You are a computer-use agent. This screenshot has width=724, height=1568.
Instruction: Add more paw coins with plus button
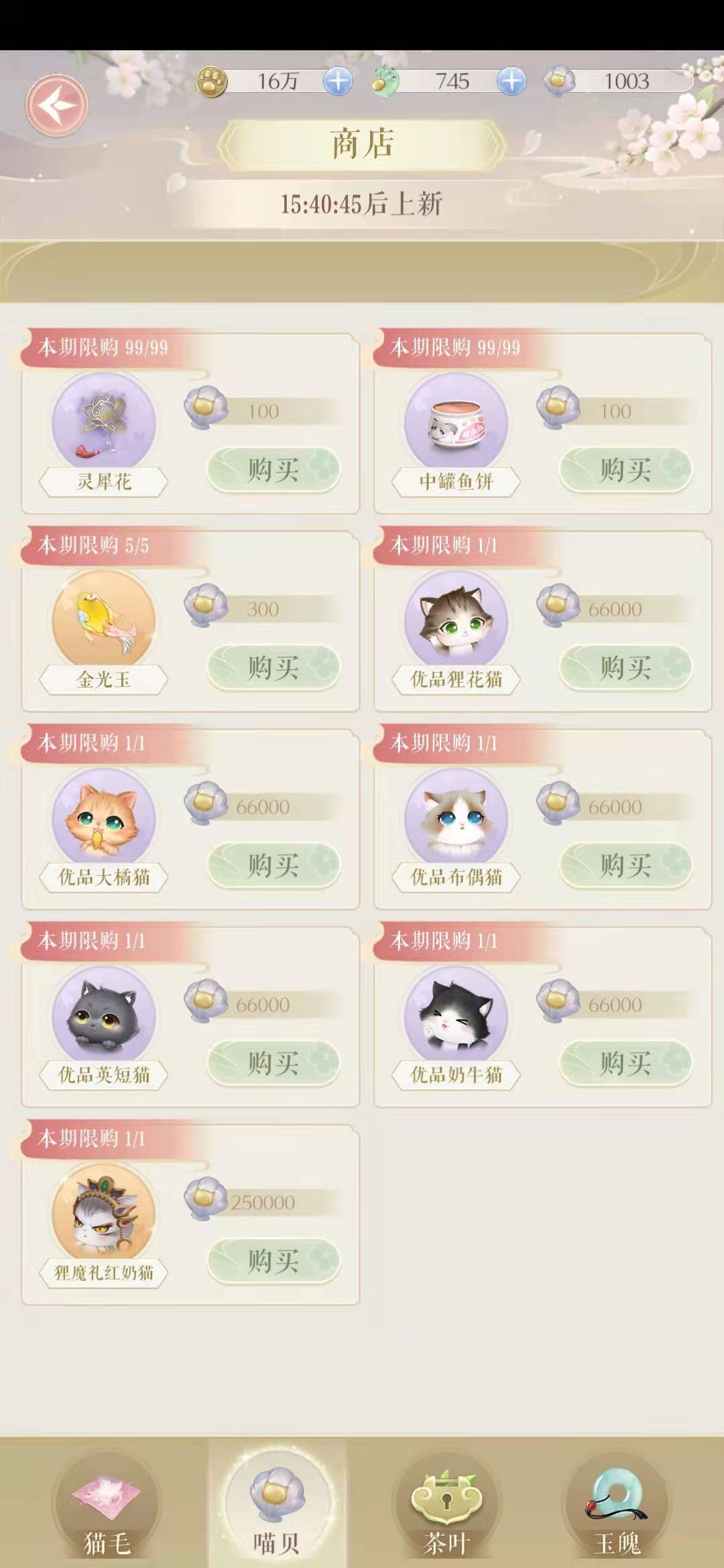coord(338,81)
